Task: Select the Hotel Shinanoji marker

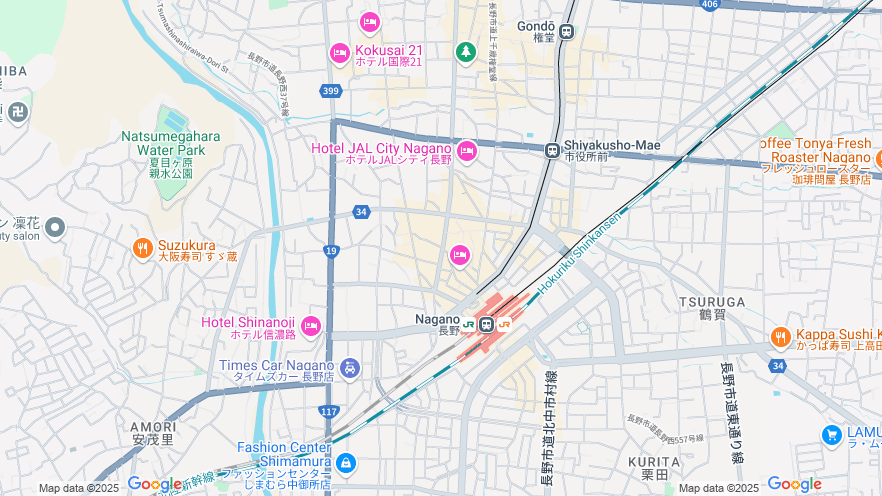Action: pyautogui.click(x=311, y=325)
